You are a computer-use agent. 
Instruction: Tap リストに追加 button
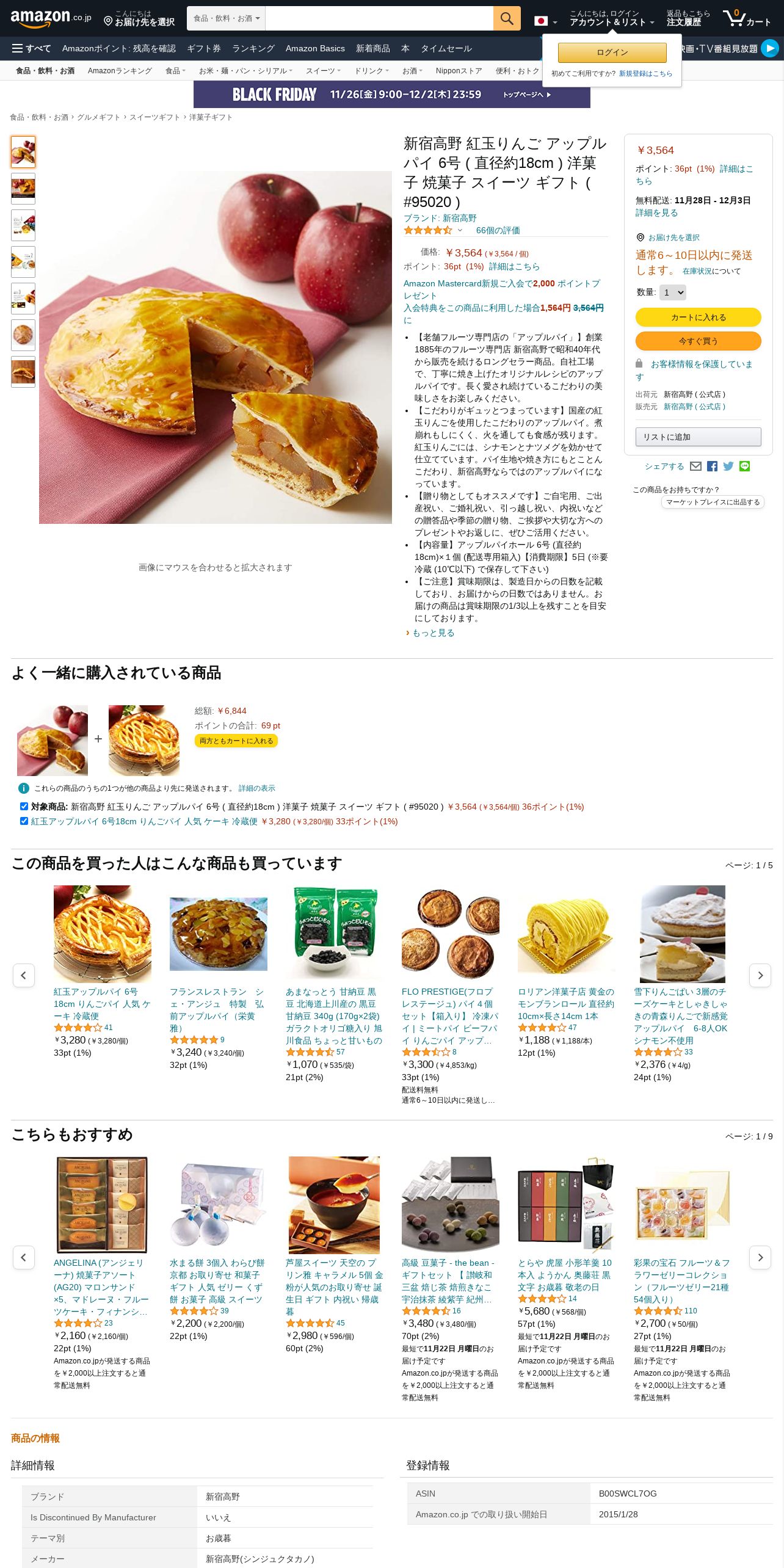coord(698,437)
